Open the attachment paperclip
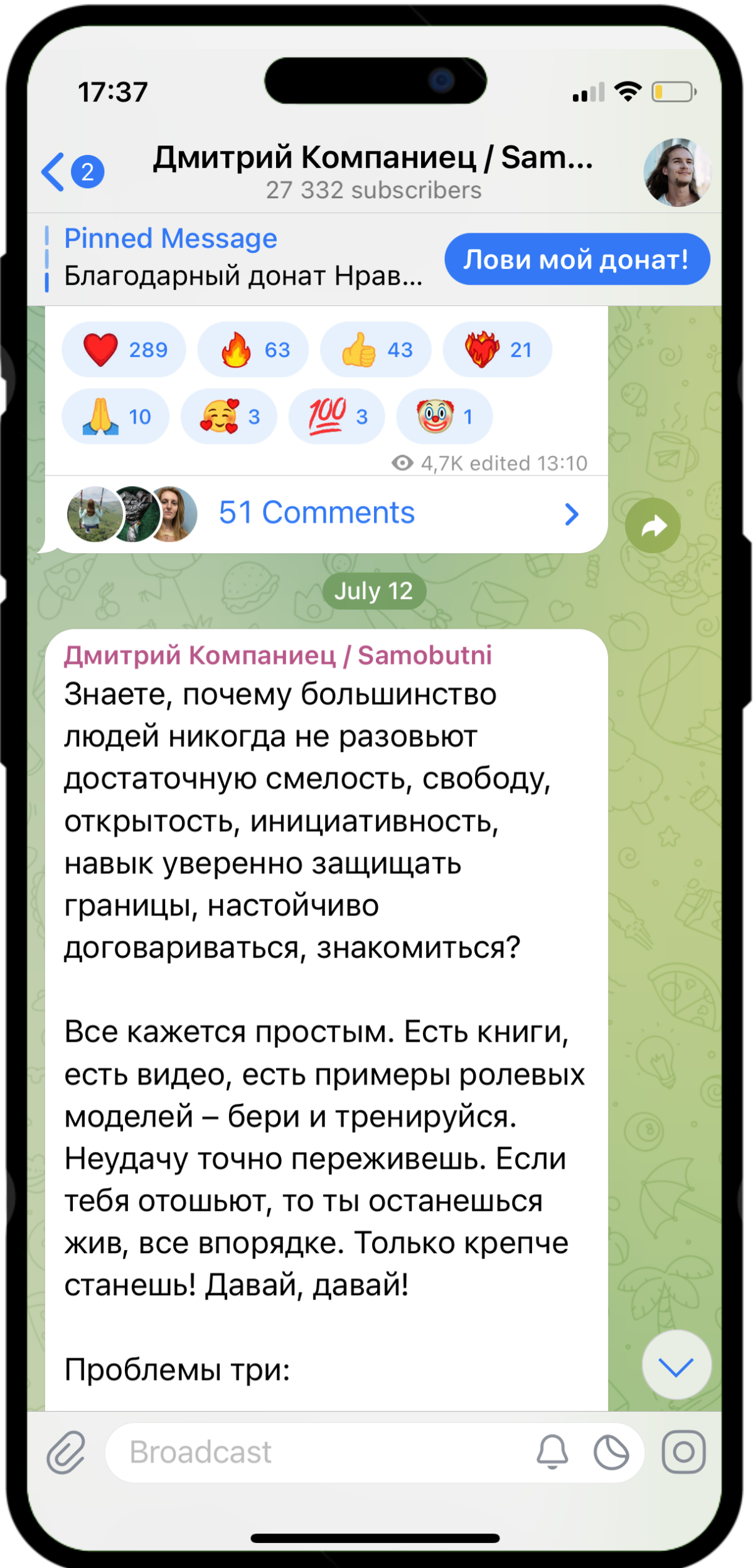753x1568 pixels. [x=66, y=1453]
